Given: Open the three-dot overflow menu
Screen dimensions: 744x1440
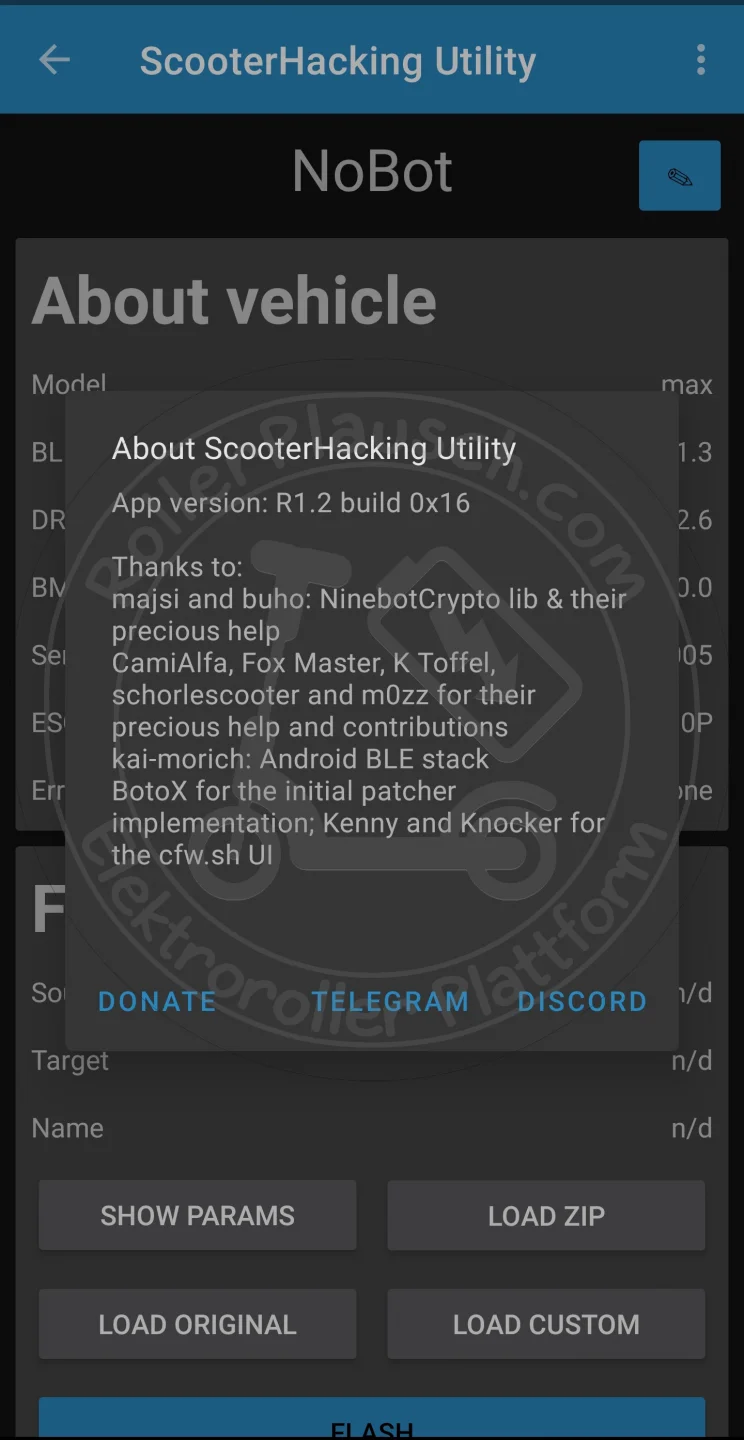Looking at the screenshot, I should tap(700, 60).
